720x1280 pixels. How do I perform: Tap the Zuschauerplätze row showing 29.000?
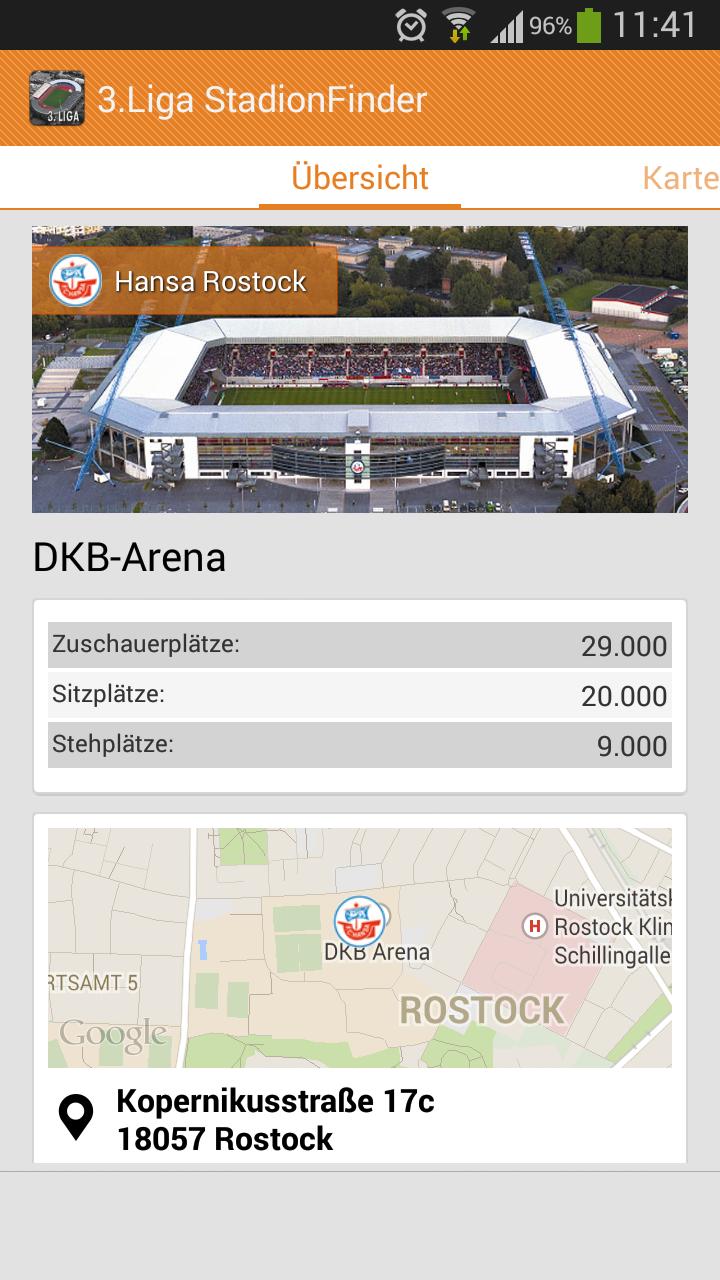[360, 646]
